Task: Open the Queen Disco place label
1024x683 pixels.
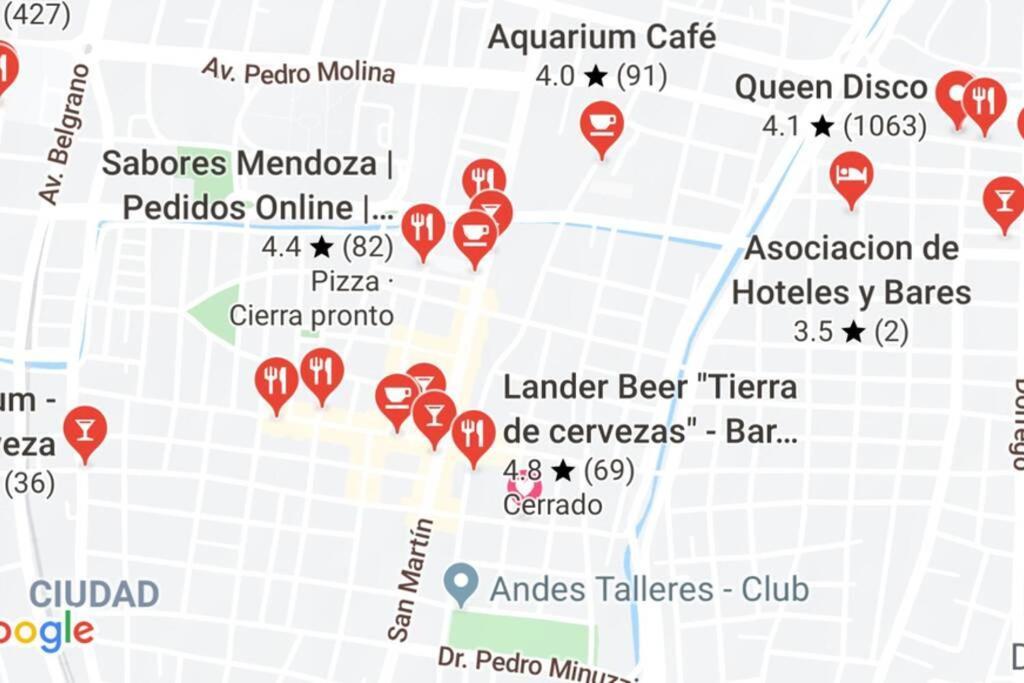Action: (830, 88)
